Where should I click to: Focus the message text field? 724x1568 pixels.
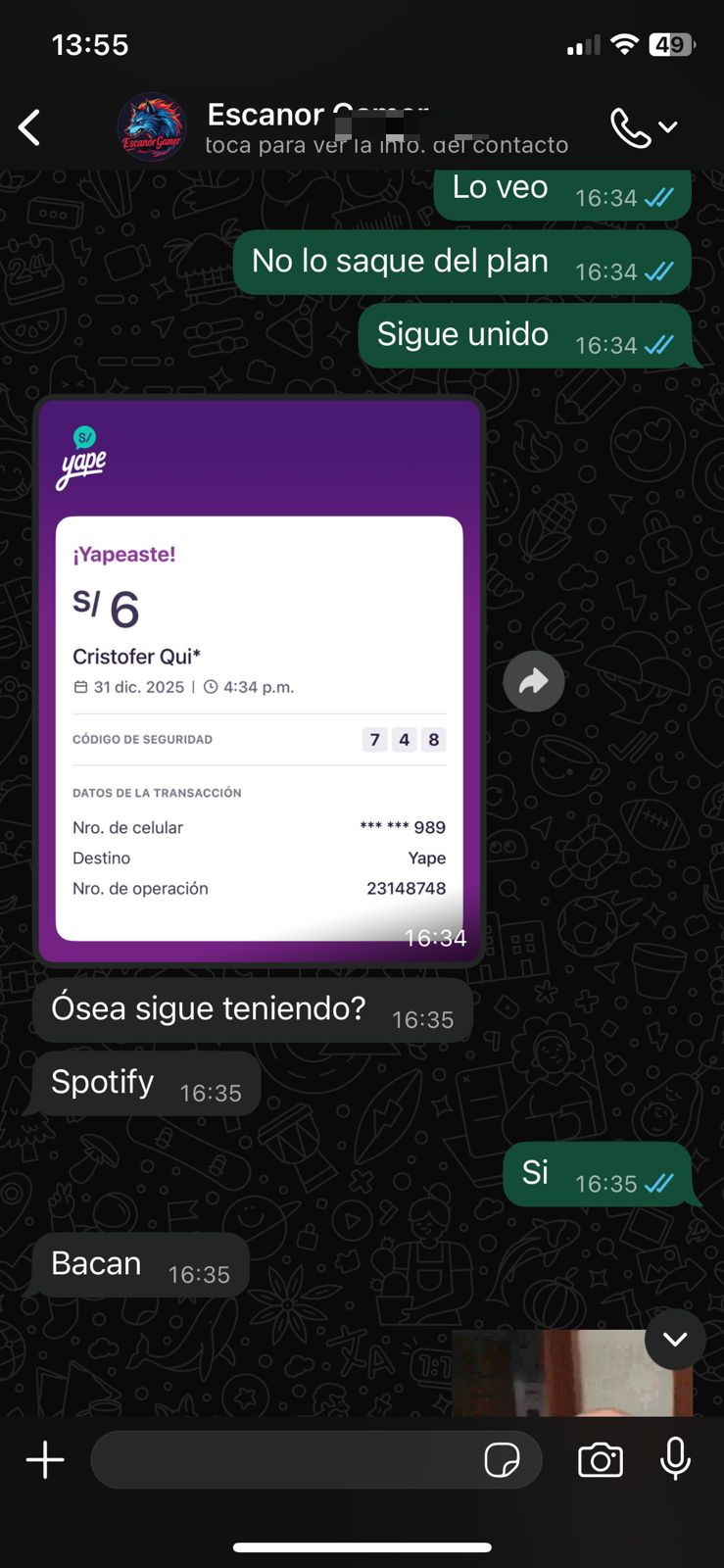point(284,1460)
